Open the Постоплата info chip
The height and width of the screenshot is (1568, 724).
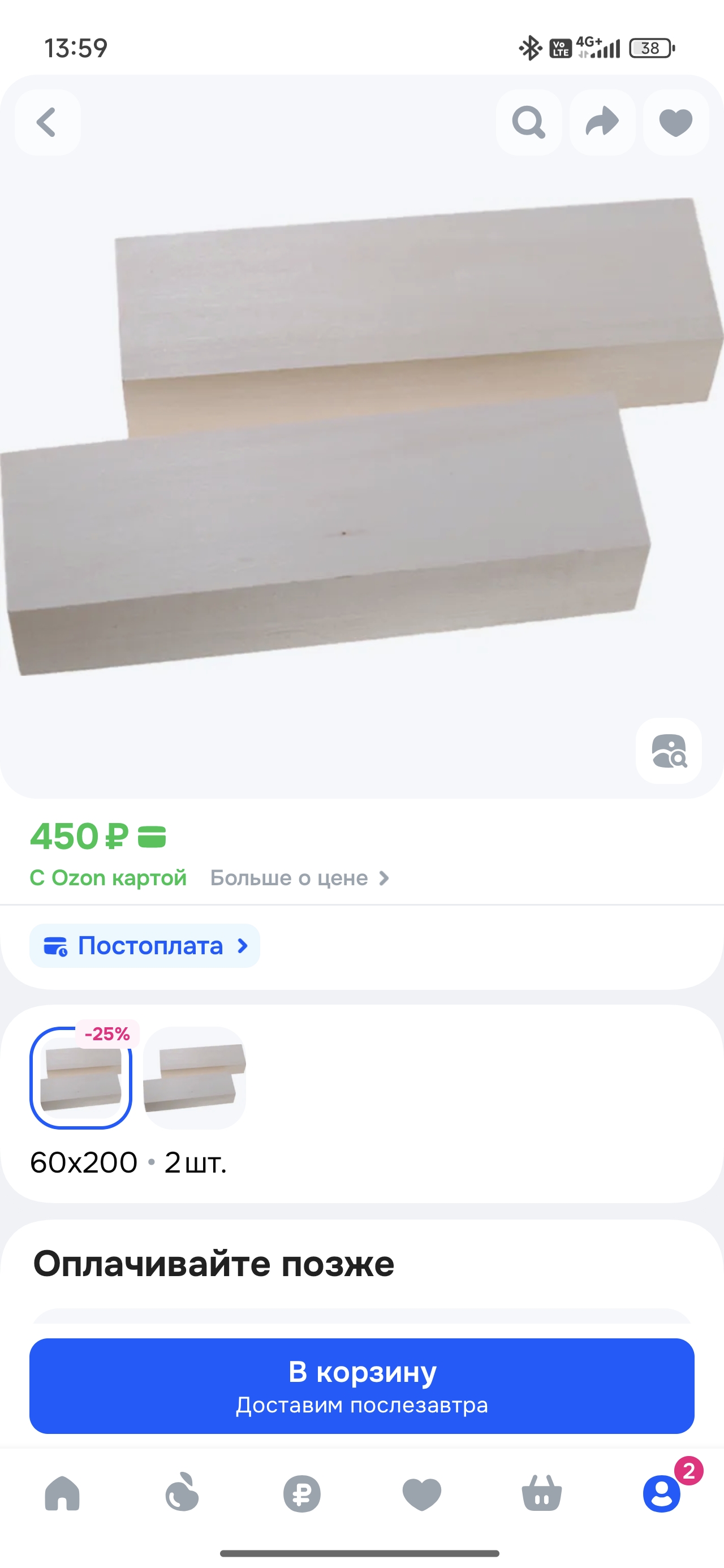point(145,946)
